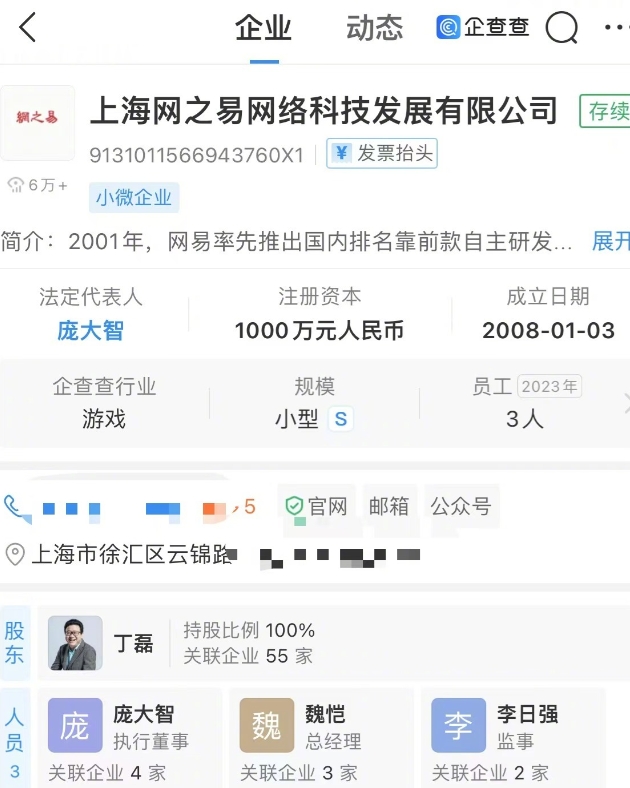Image resolution: width=630 pixels, height=788 pixels.
Task: View the company 邮箱
Action: pyautogui.click(x=389, y=506)
